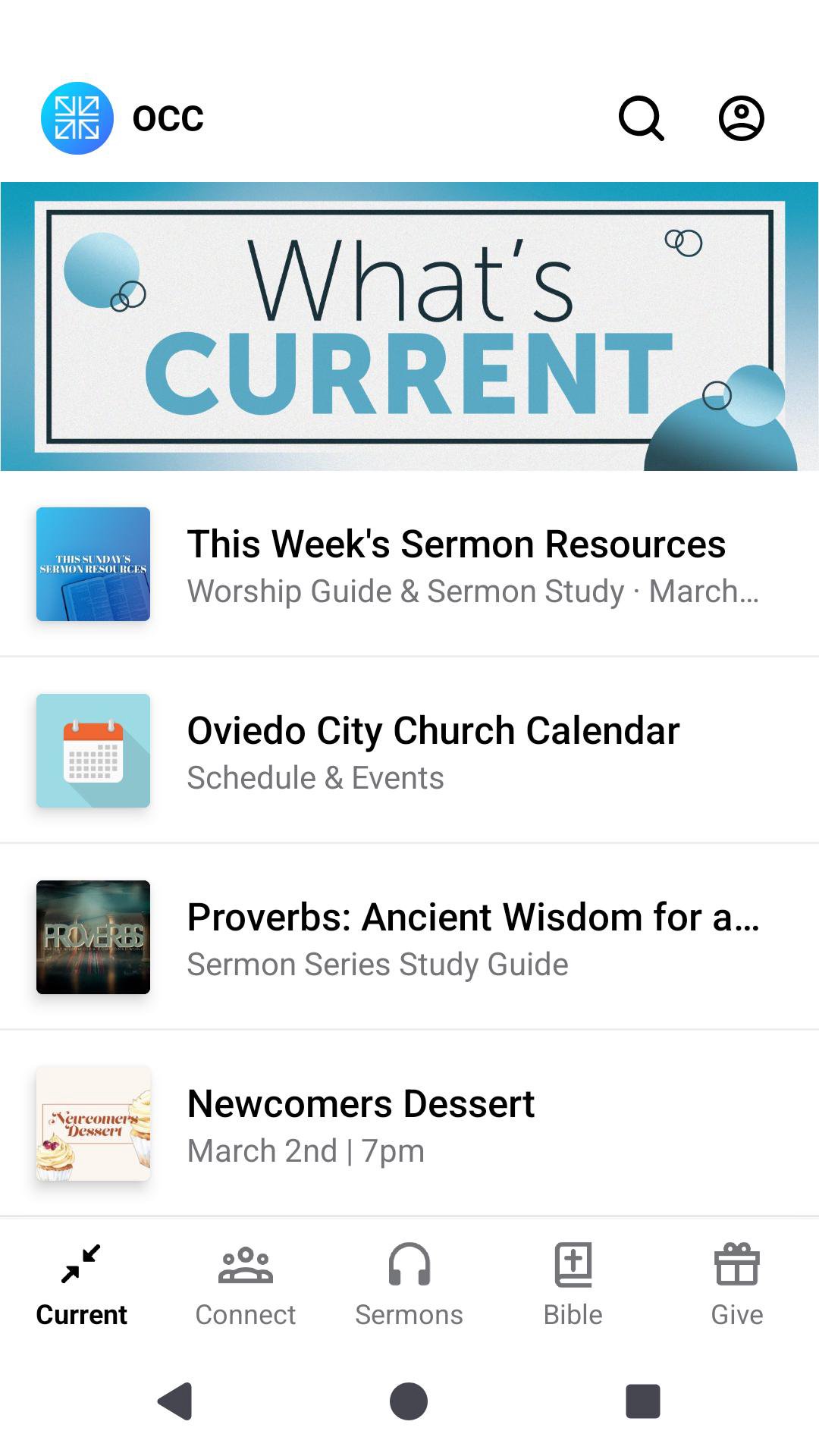The width and height of the screenshot is (819, 1456).
Task: Go to the system home screen
Action: [409, 1401]
